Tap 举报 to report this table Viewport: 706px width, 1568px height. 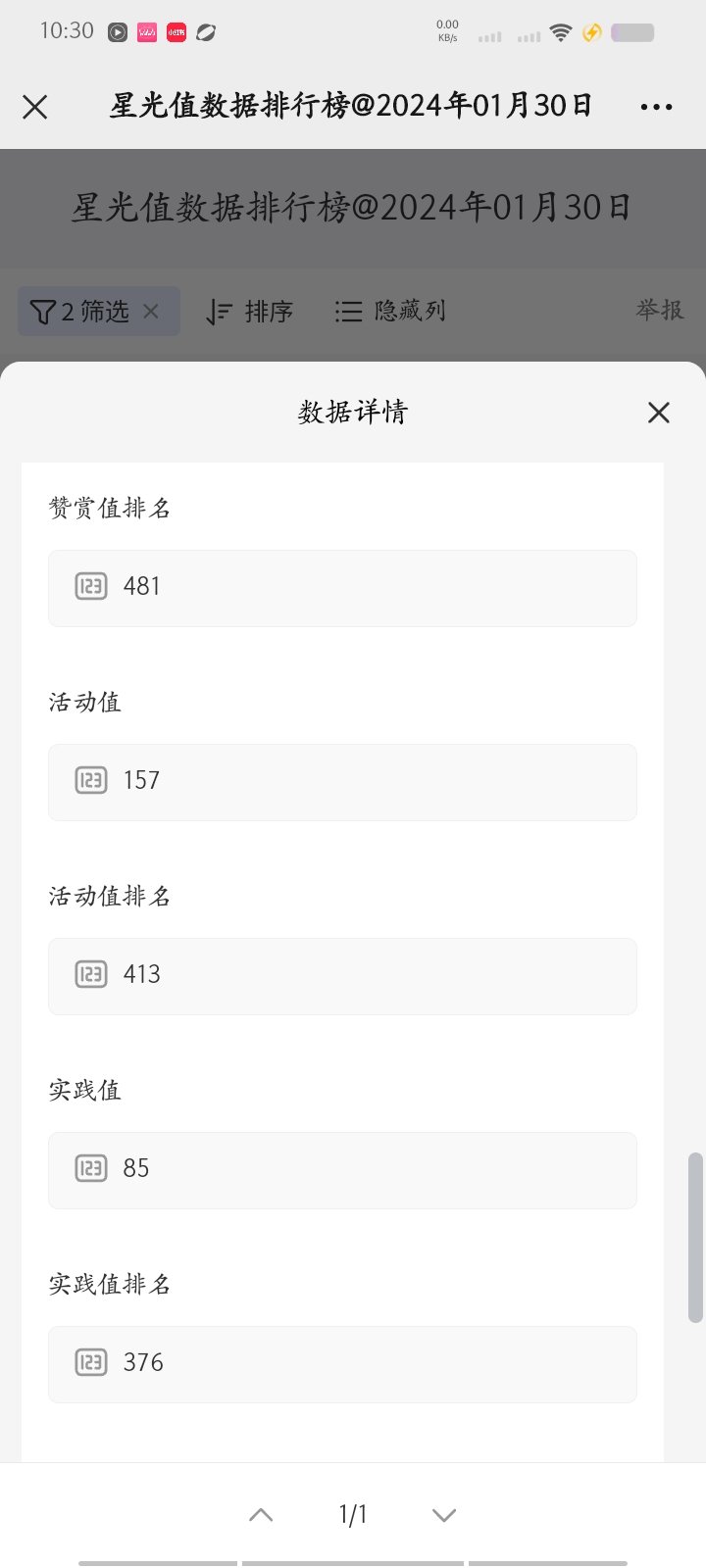point(659,311)
